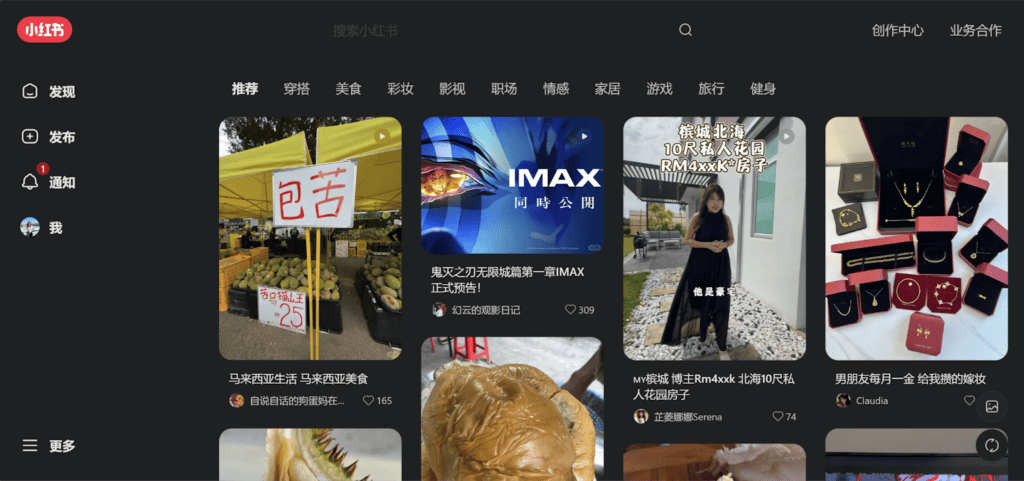Switch to the 旅行 tab
Image resolution: width=1024 pixels, height=481 pixels.
711,88
